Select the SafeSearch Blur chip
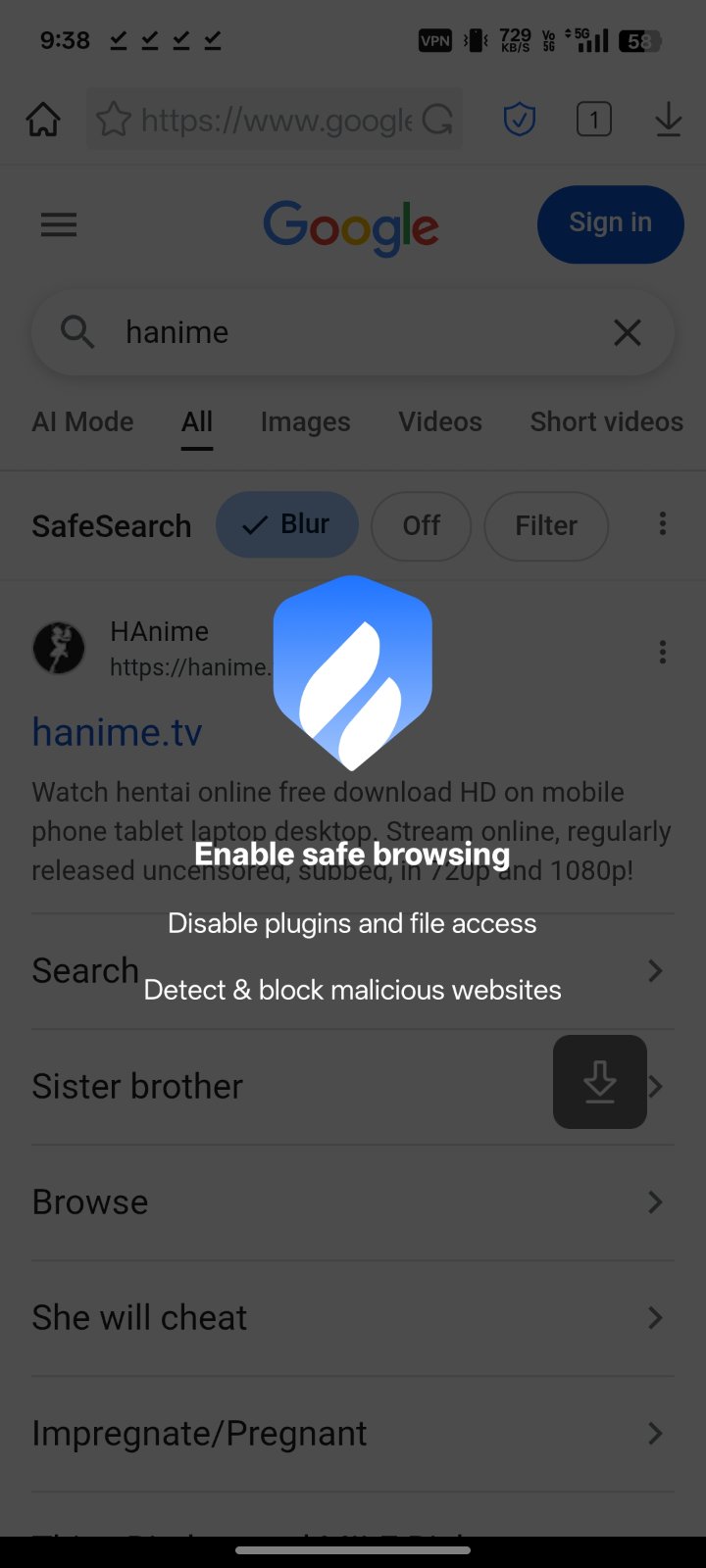The image size is (706, 1568). coord(287,525)
